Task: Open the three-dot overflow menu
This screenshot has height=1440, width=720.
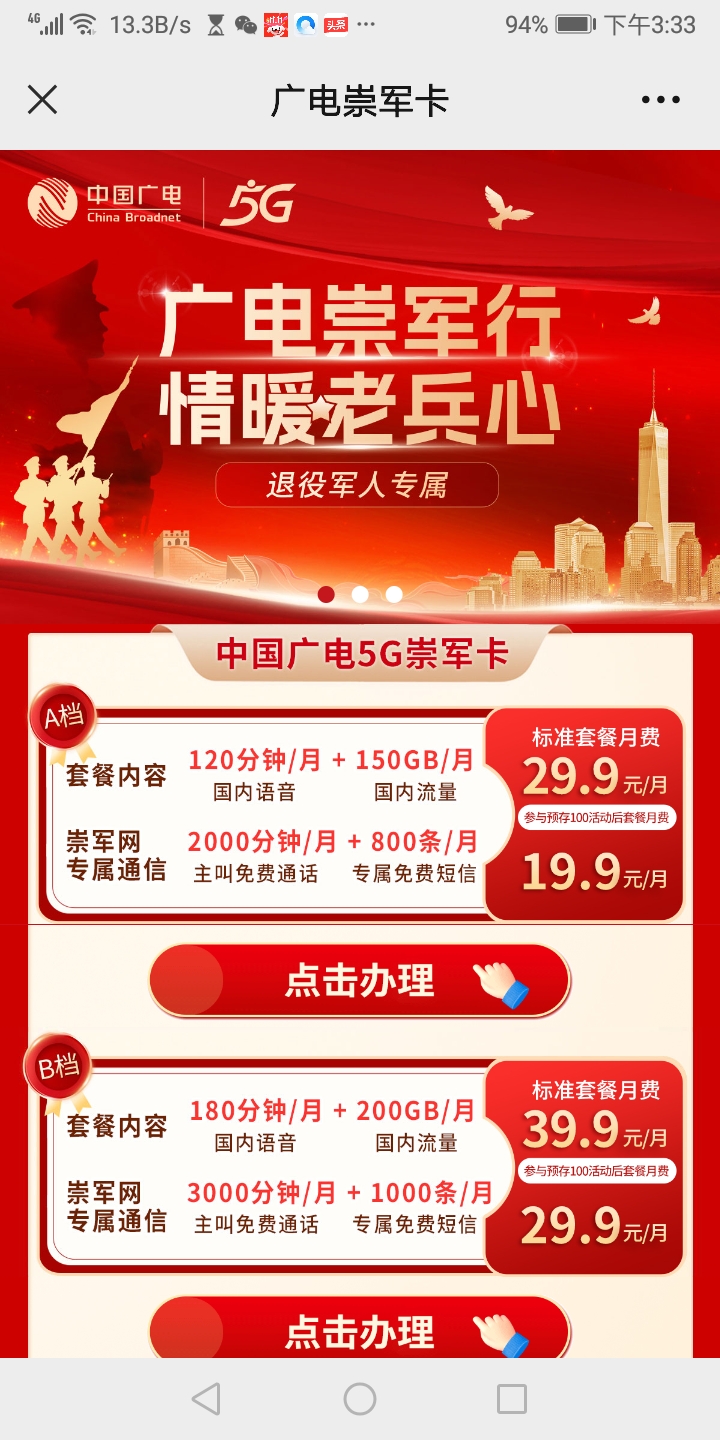Action: (x=660, y=100)
